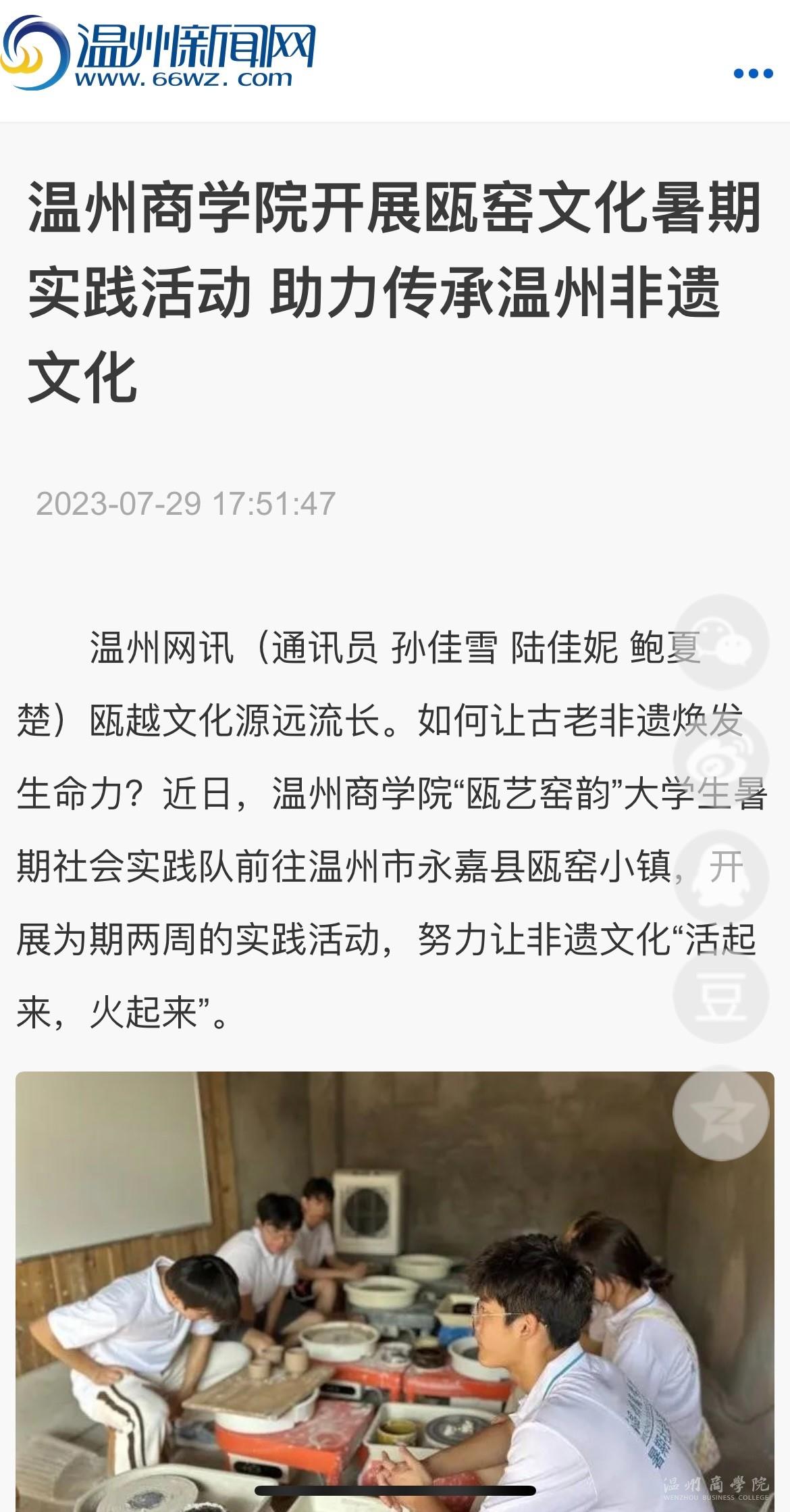The width and height of the screenshot is (790, 1512).
Task: Open the three-dot overflow menu
Action: (x=753, y=74)
